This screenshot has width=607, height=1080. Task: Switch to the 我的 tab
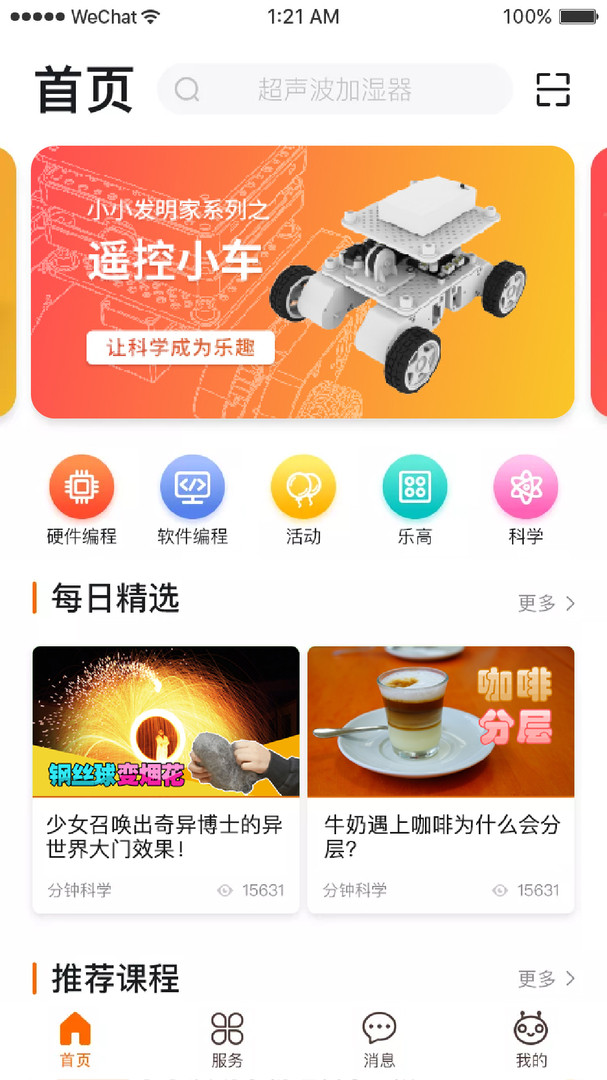(x=531, y=1039)
